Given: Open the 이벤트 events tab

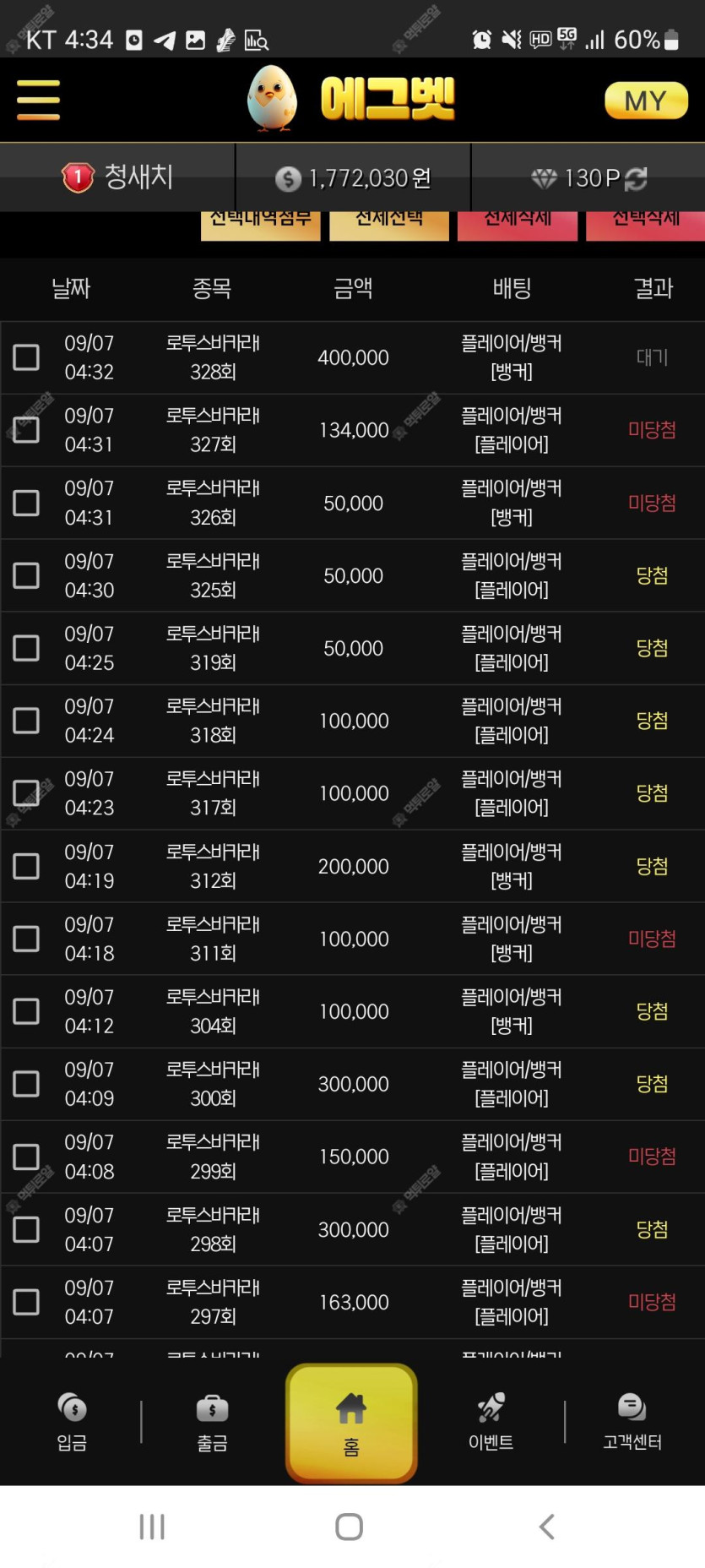Looking at the screenshot, I should click(x=491, y=1422).
